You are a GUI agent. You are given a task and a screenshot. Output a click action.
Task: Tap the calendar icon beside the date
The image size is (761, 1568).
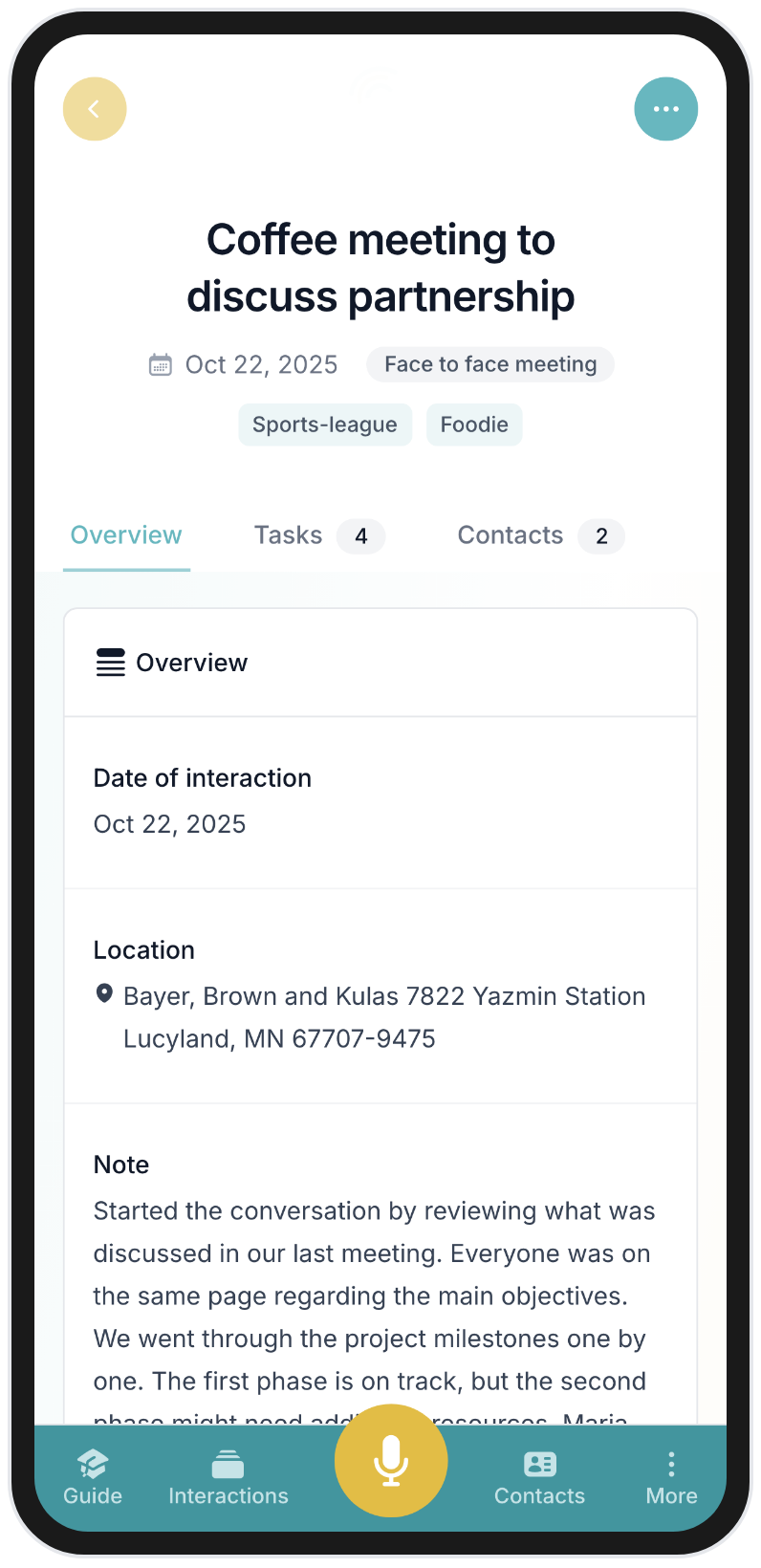(161, 363)
